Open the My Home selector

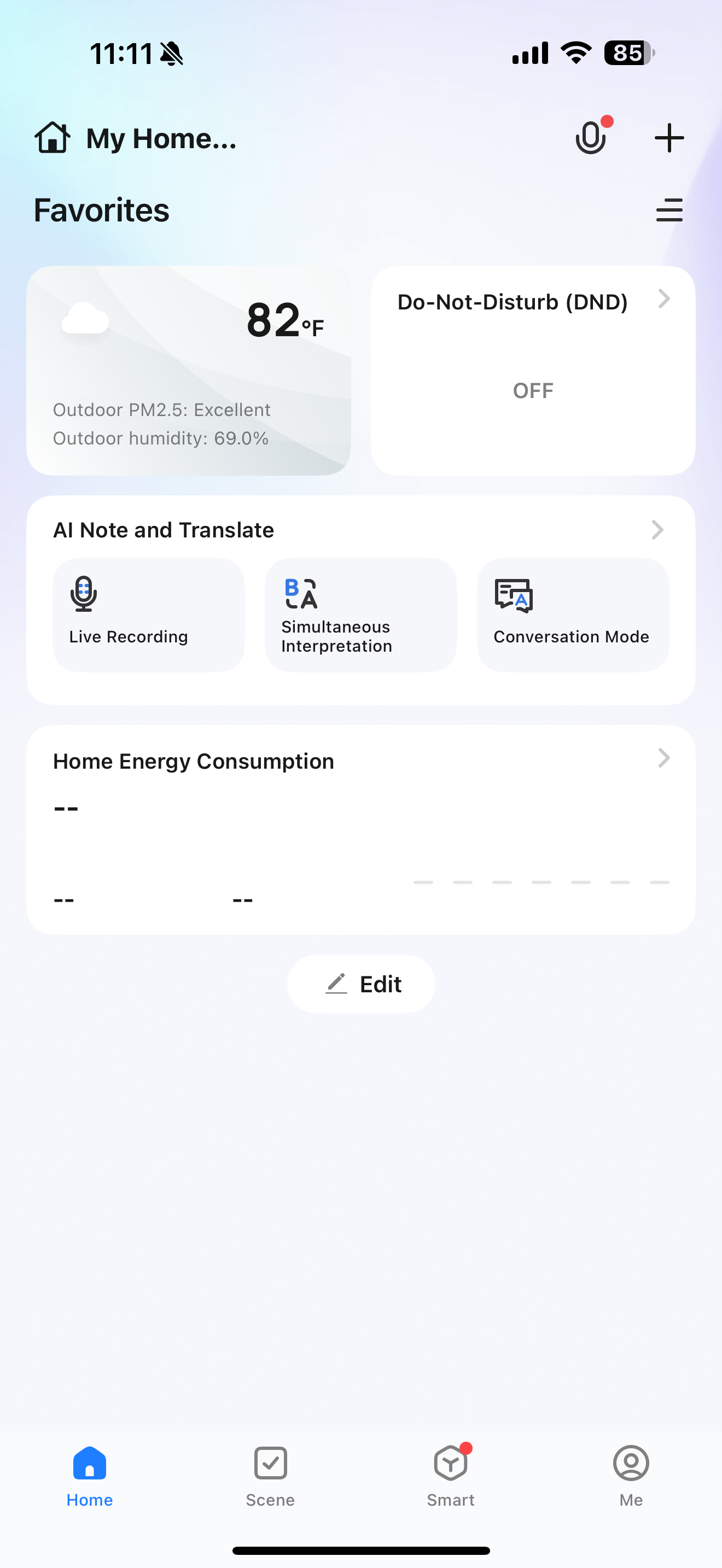tap(136, 138)
